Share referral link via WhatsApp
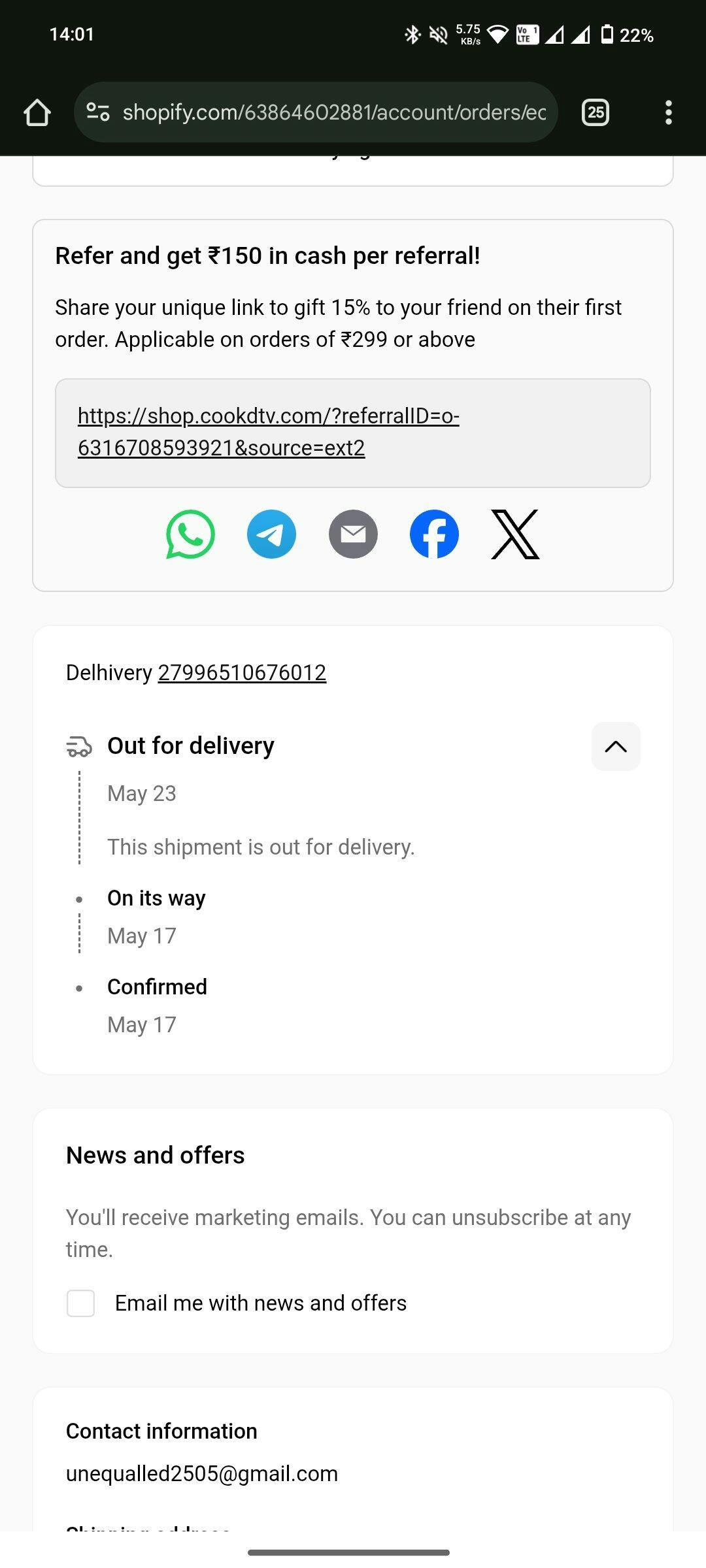The width and height of the screenshot is (706, 1568). (x=190, y=534)
